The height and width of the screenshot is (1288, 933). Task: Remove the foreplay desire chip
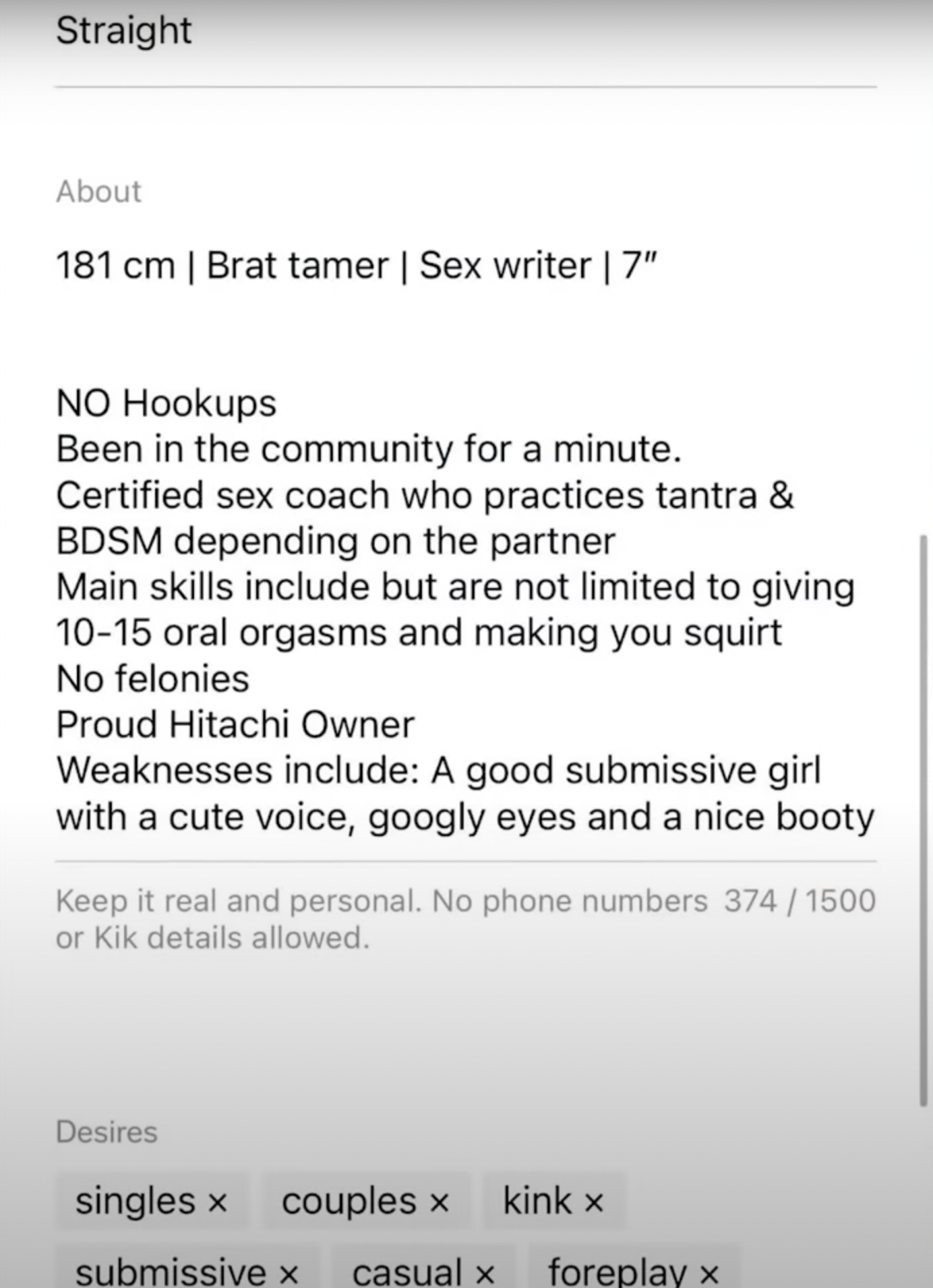[709, 1273]
